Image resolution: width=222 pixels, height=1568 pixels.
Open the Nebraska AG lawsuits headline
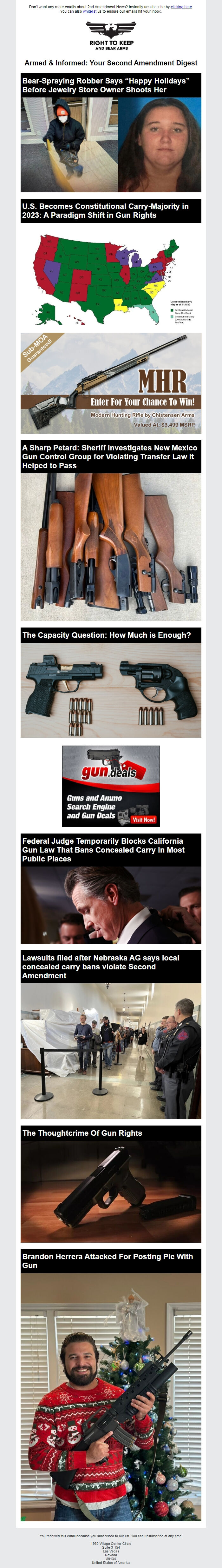[101, 967]
